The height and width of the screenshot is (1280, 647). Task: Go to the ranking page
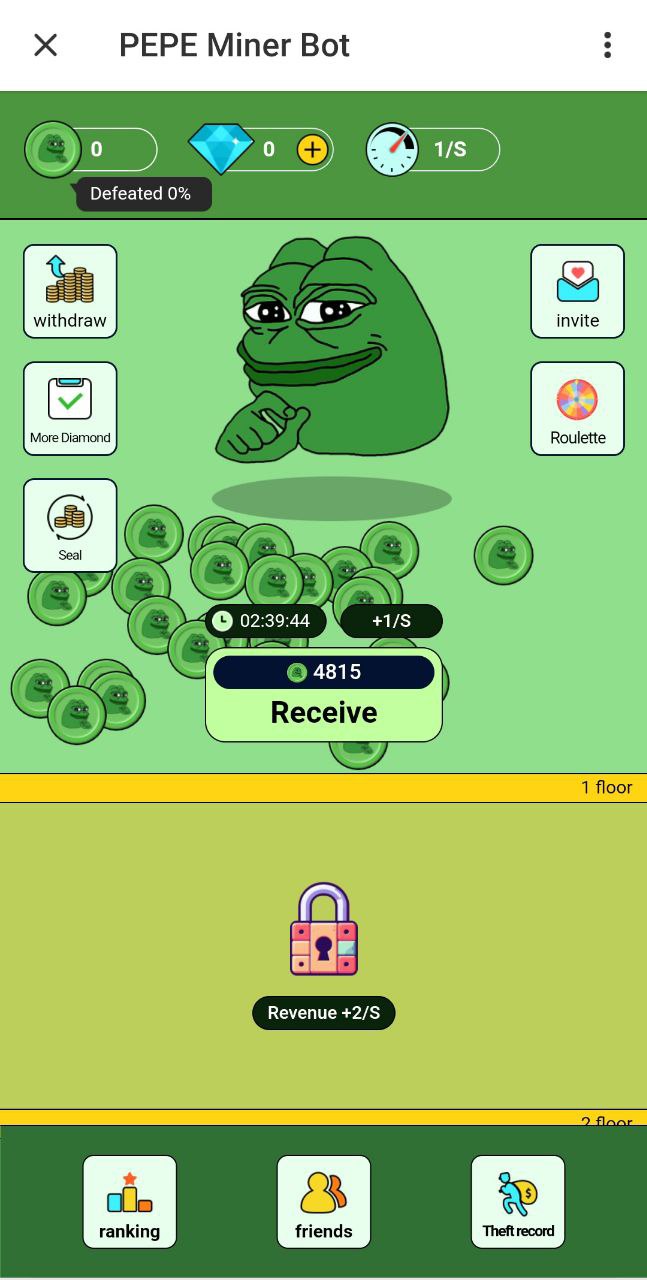129,1201
